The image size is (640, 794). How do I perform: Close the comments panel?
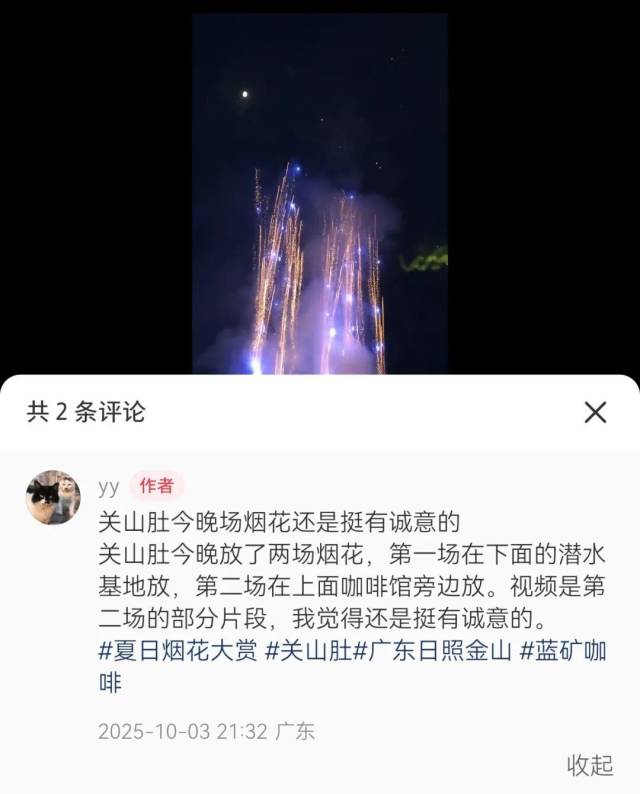[x=595, y=412]
